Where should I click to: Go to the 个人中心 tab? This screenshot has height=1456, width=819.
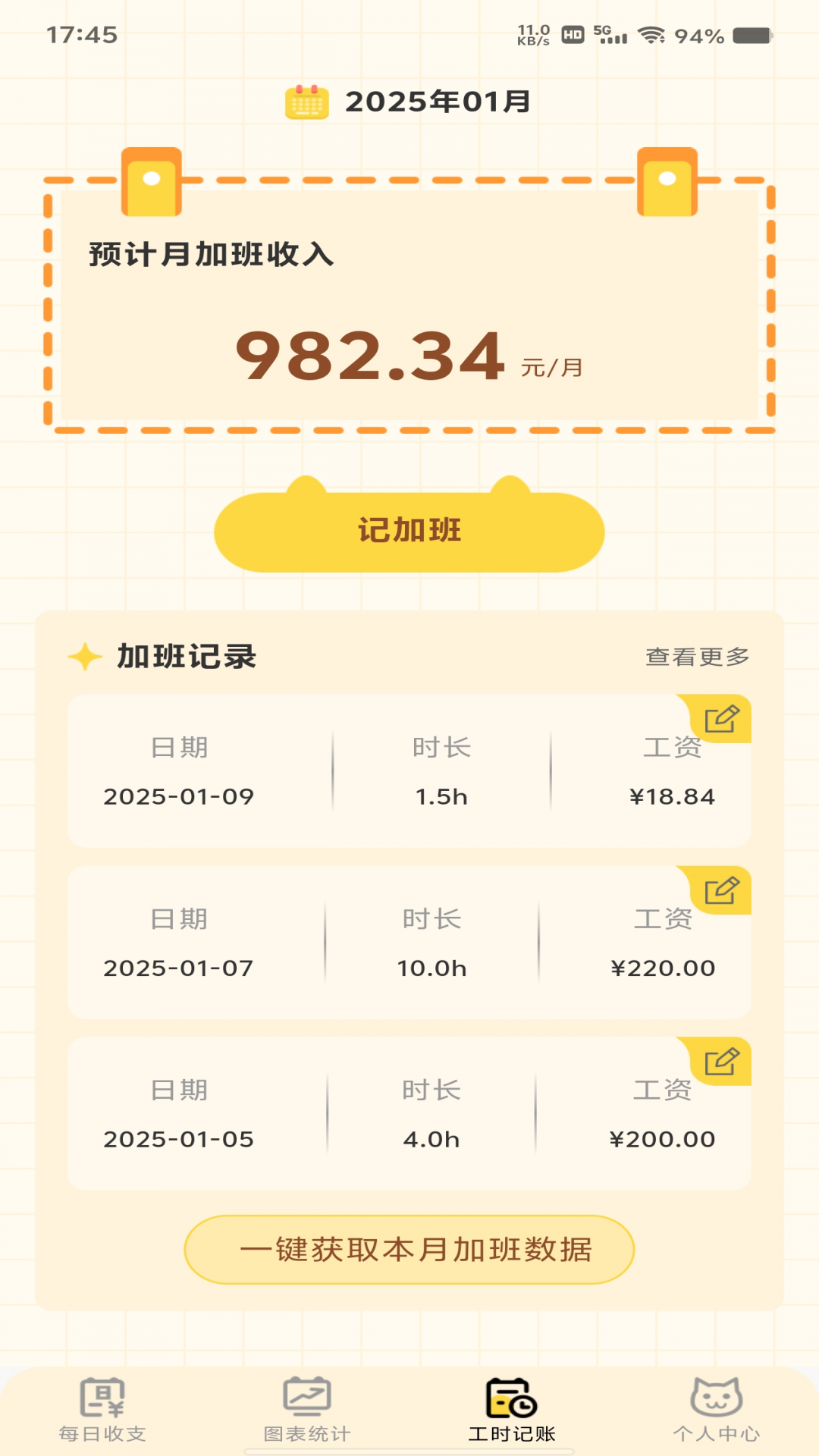(717, 1410)
